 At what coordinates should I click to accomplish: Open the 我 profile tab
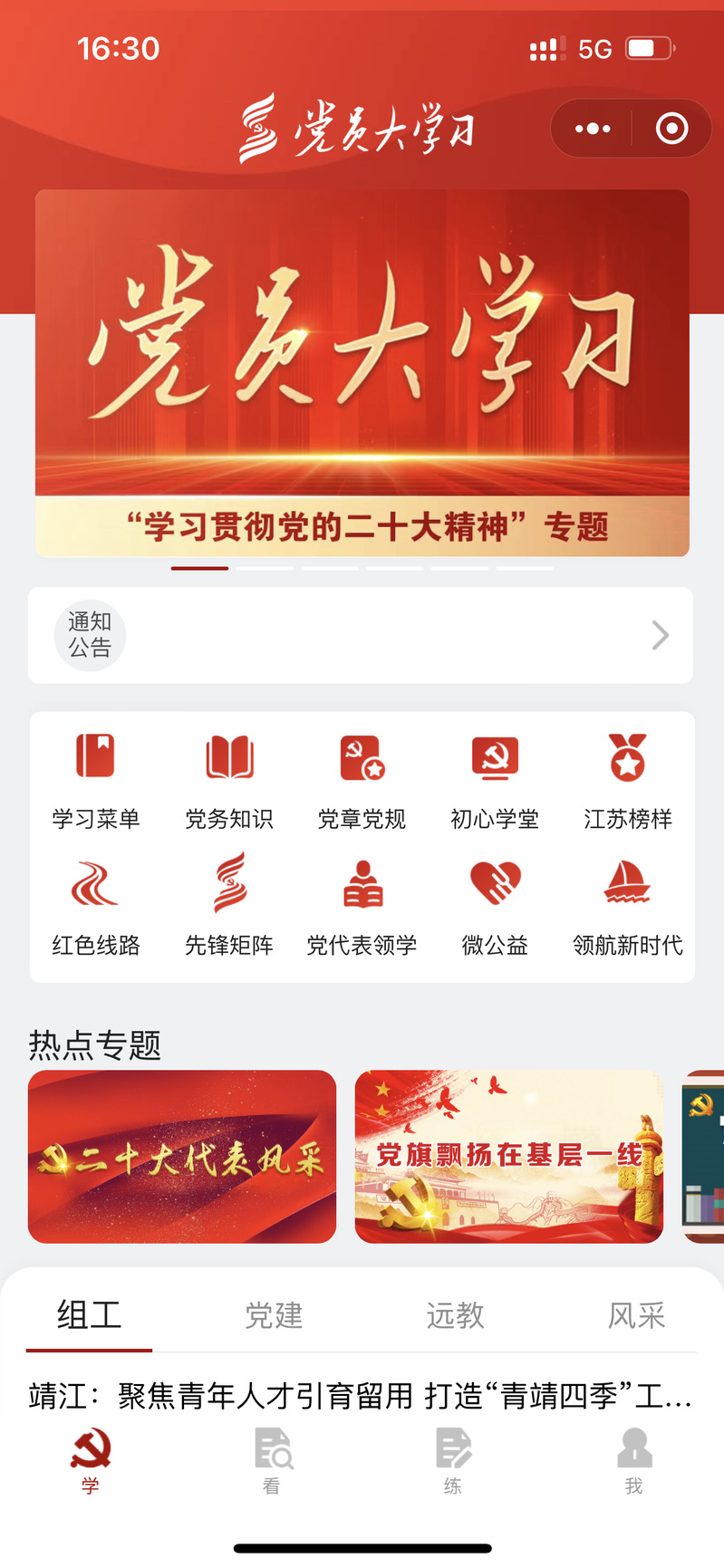tap(634, 1460)
